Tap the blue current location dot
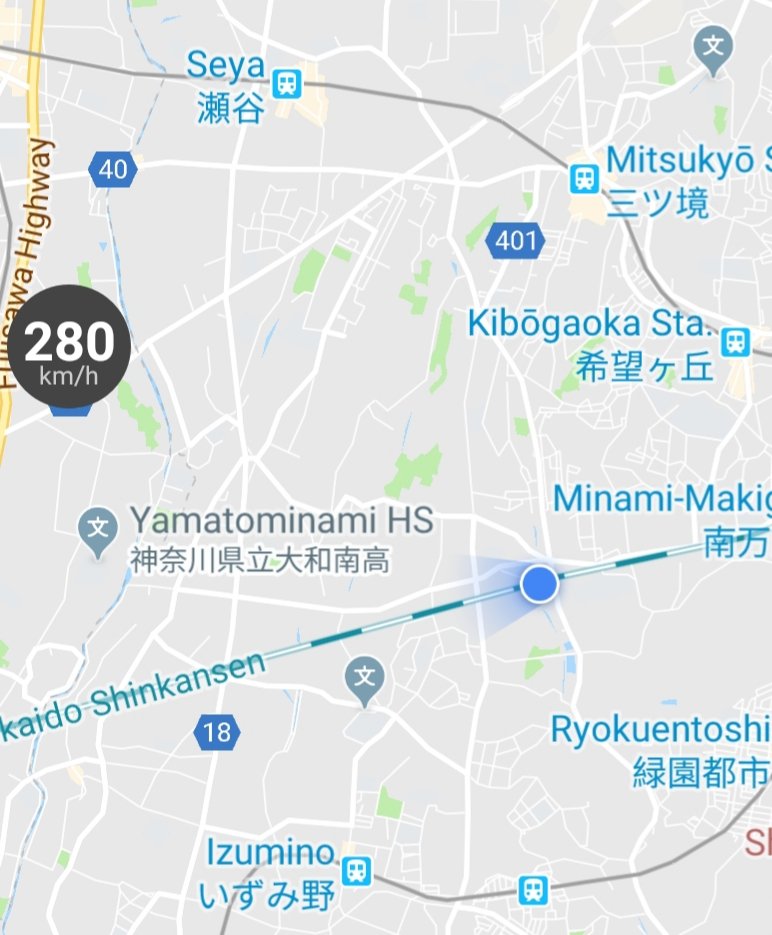The height and width of the screenshot is (935, 772). [x=539, y=583]
